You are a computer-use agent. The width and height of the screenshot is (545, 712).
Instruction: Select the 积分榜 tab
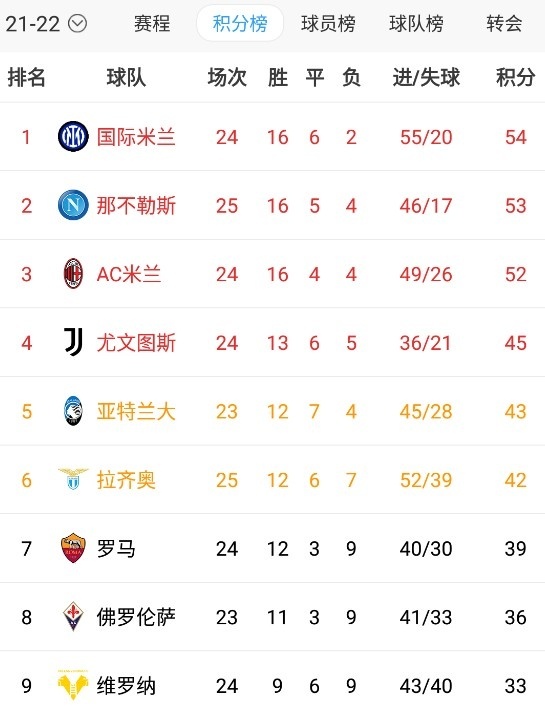[x=240, y=24]
